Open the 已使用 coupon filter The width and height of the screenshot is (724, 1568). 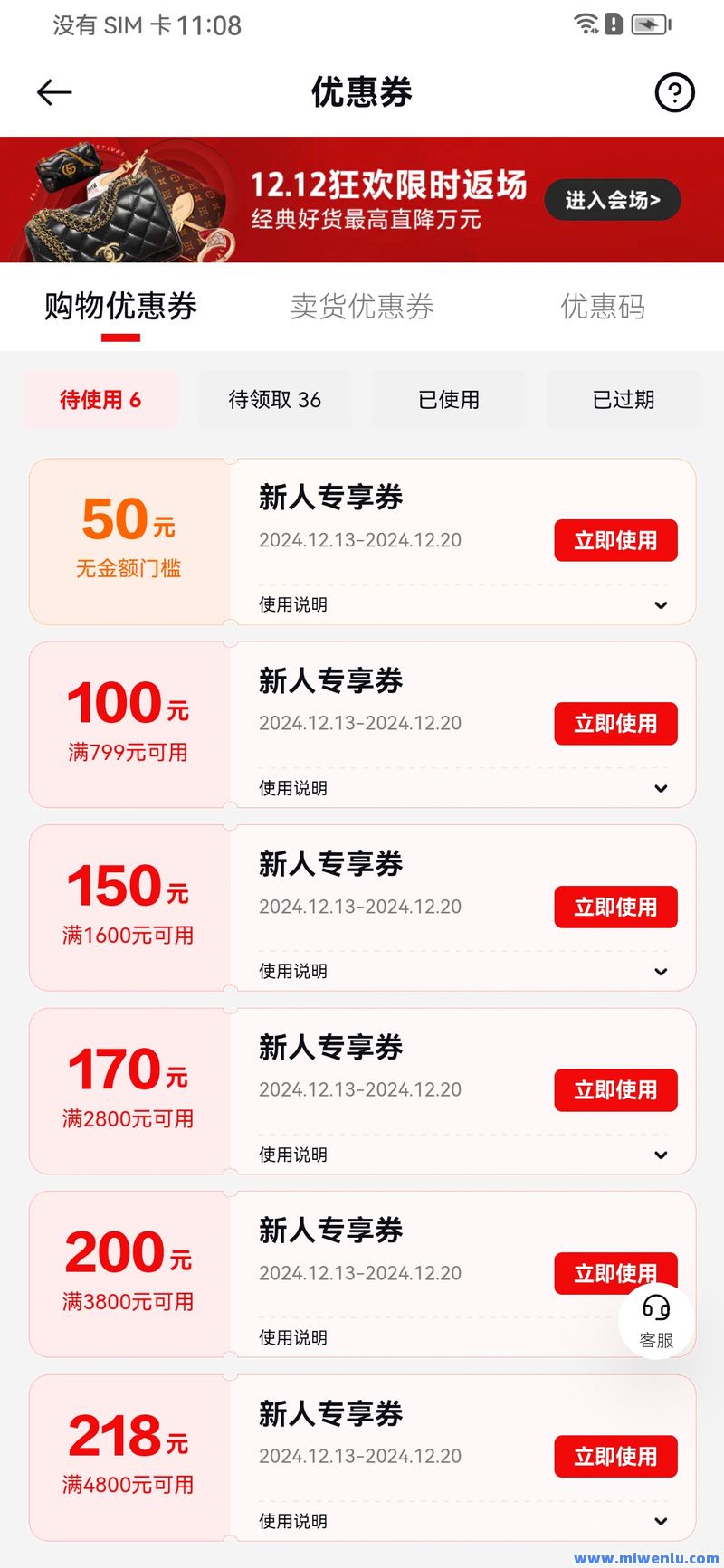(450, 399)
